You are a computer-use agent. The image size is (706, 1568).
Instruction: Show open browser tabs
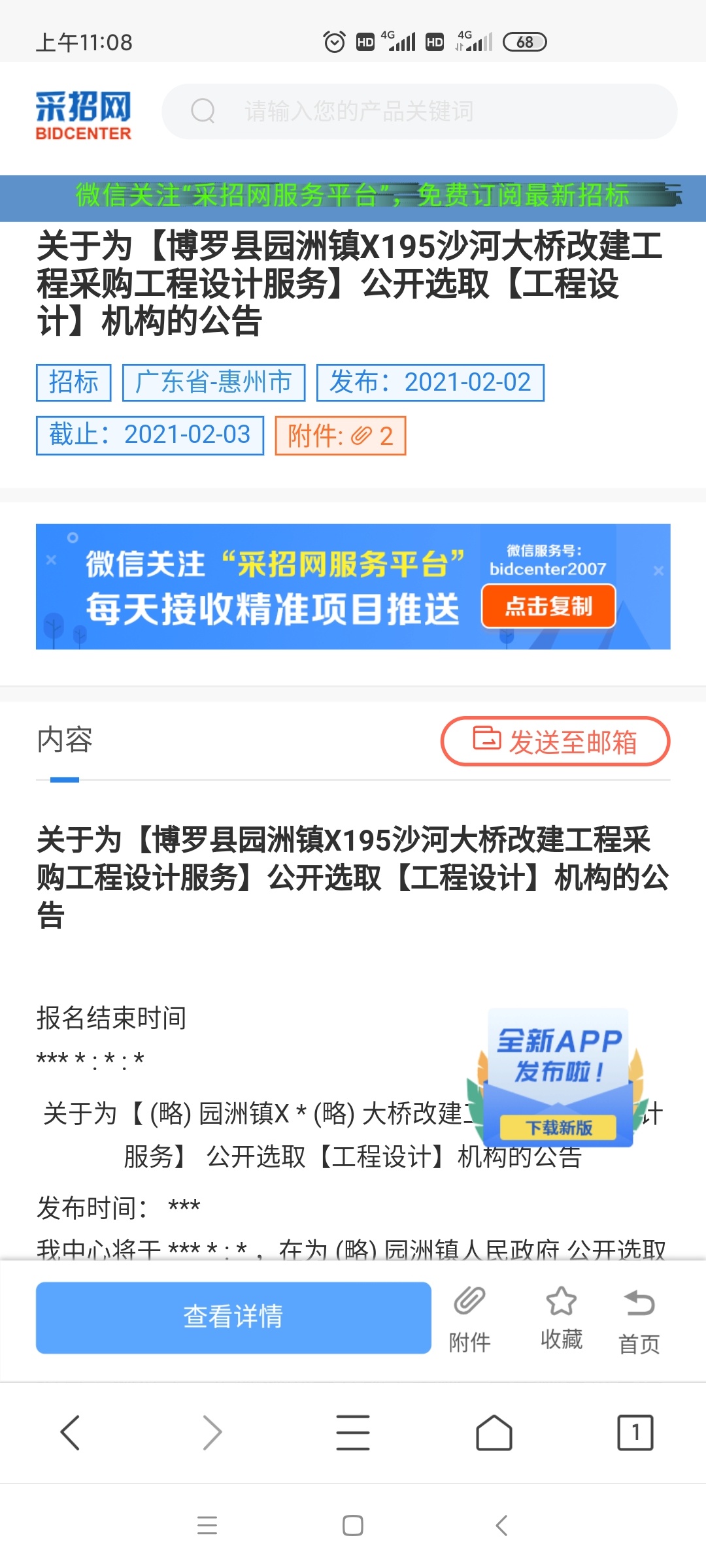click(x=635, y=1432)
